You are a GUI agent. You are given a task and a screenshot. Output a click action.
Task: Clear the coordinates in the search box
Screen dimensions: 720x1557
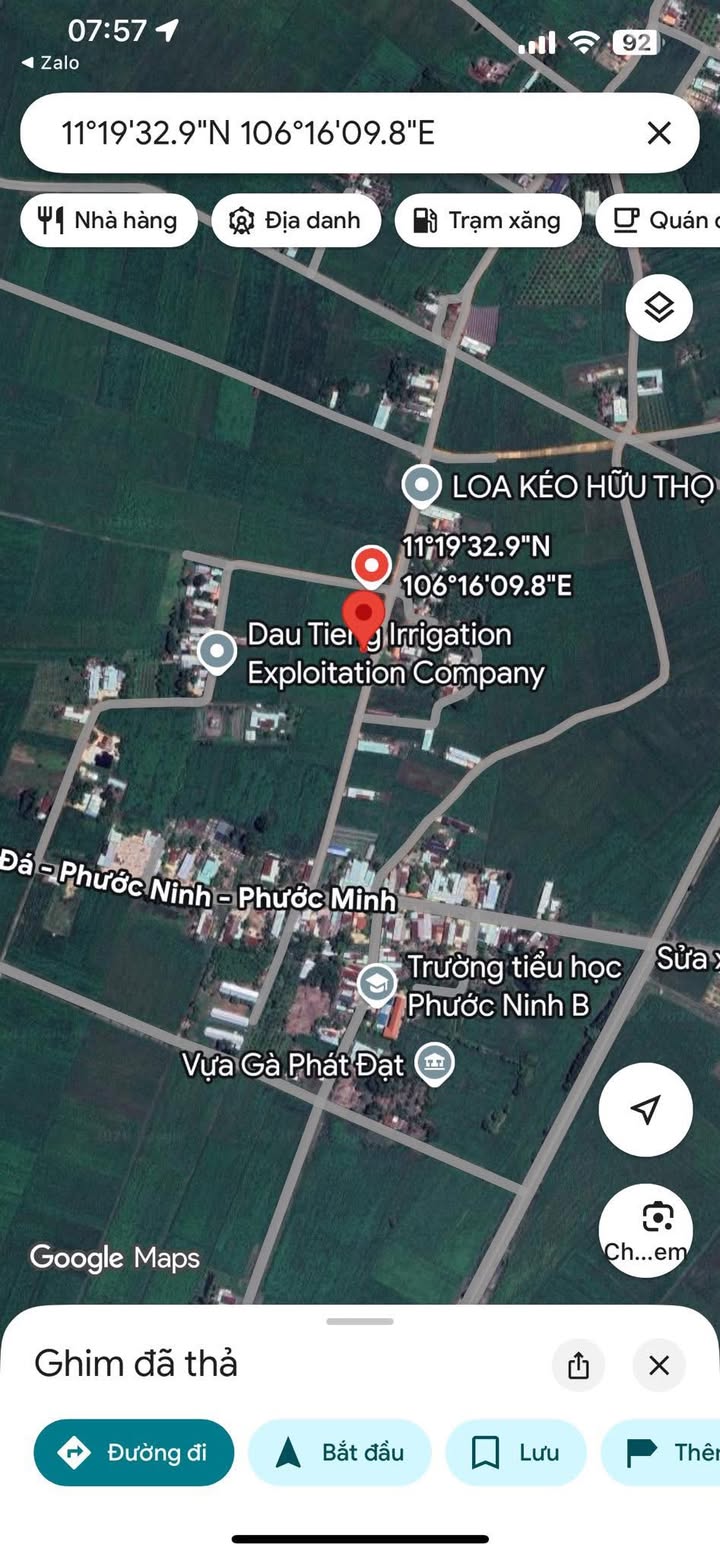tap(658, 133)
